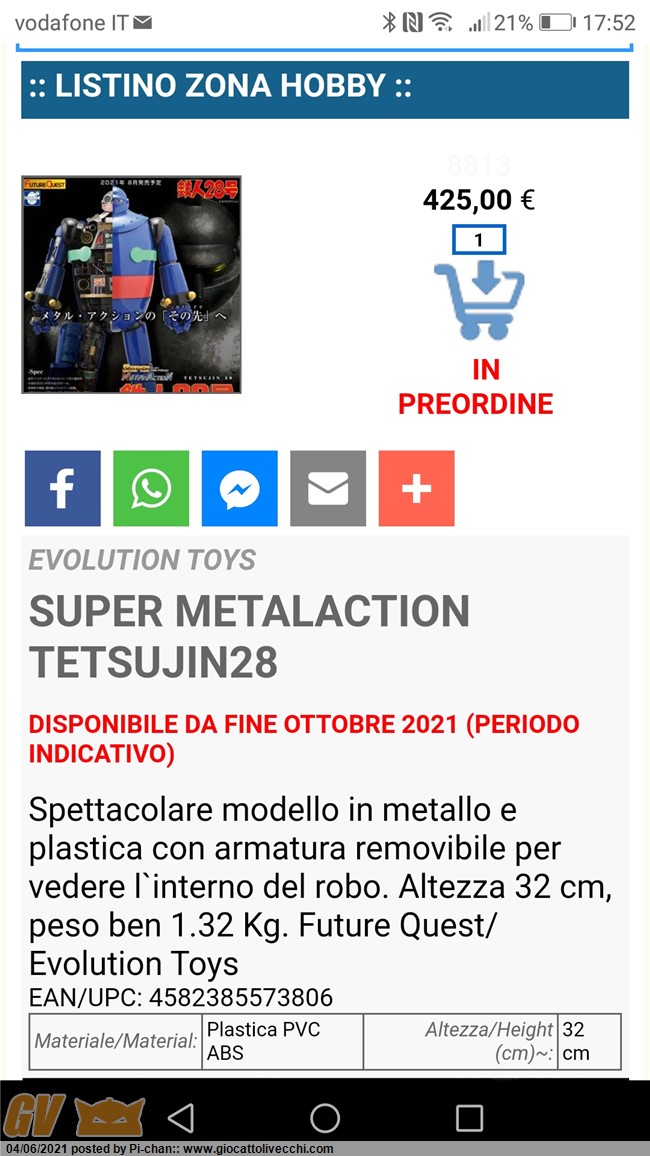The width and height of the screenshot is (650, 1156).
Task: Open more sharing options plus button
Action: tap(416, 488)
